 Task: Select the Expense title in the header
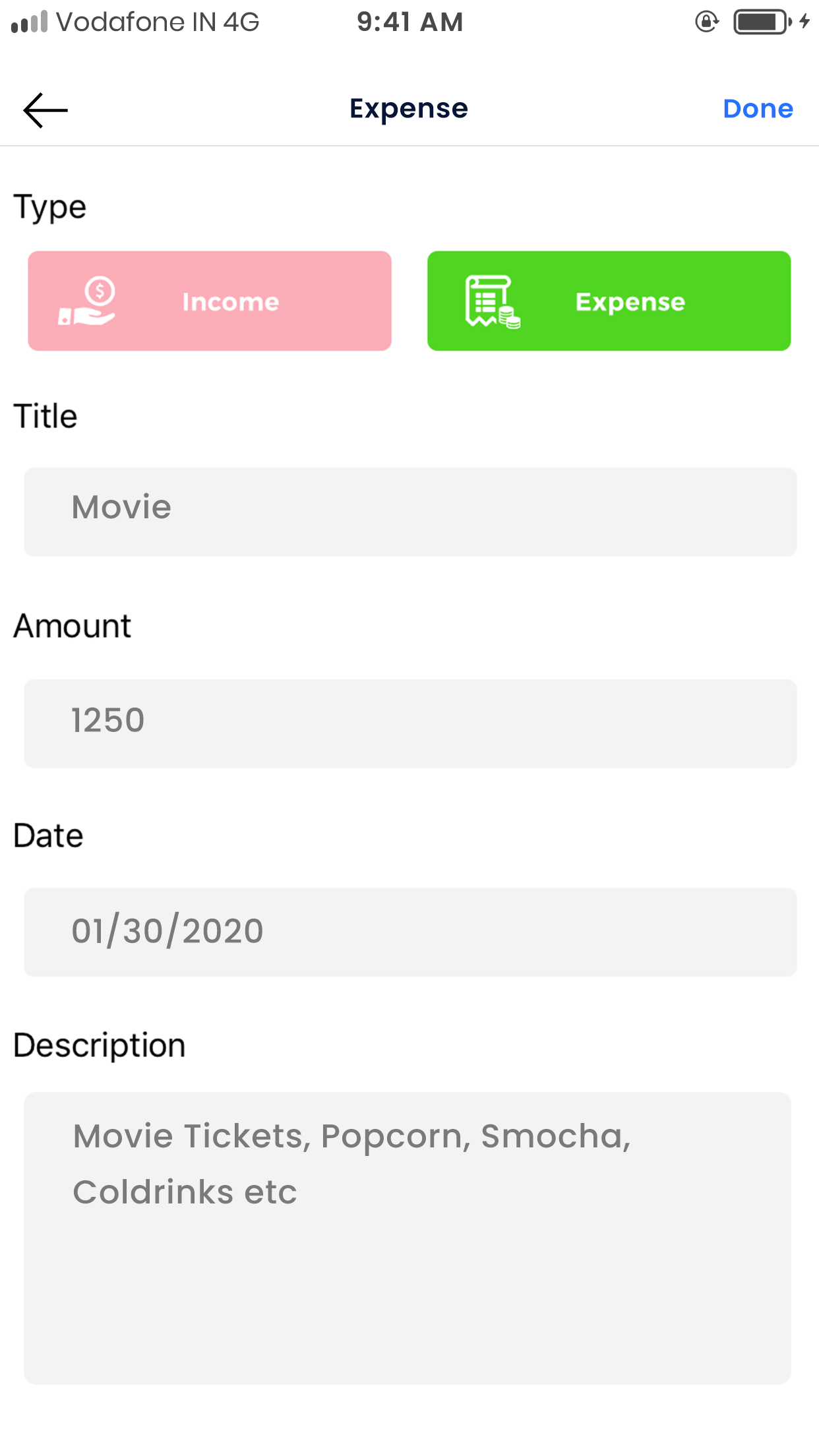408,107
